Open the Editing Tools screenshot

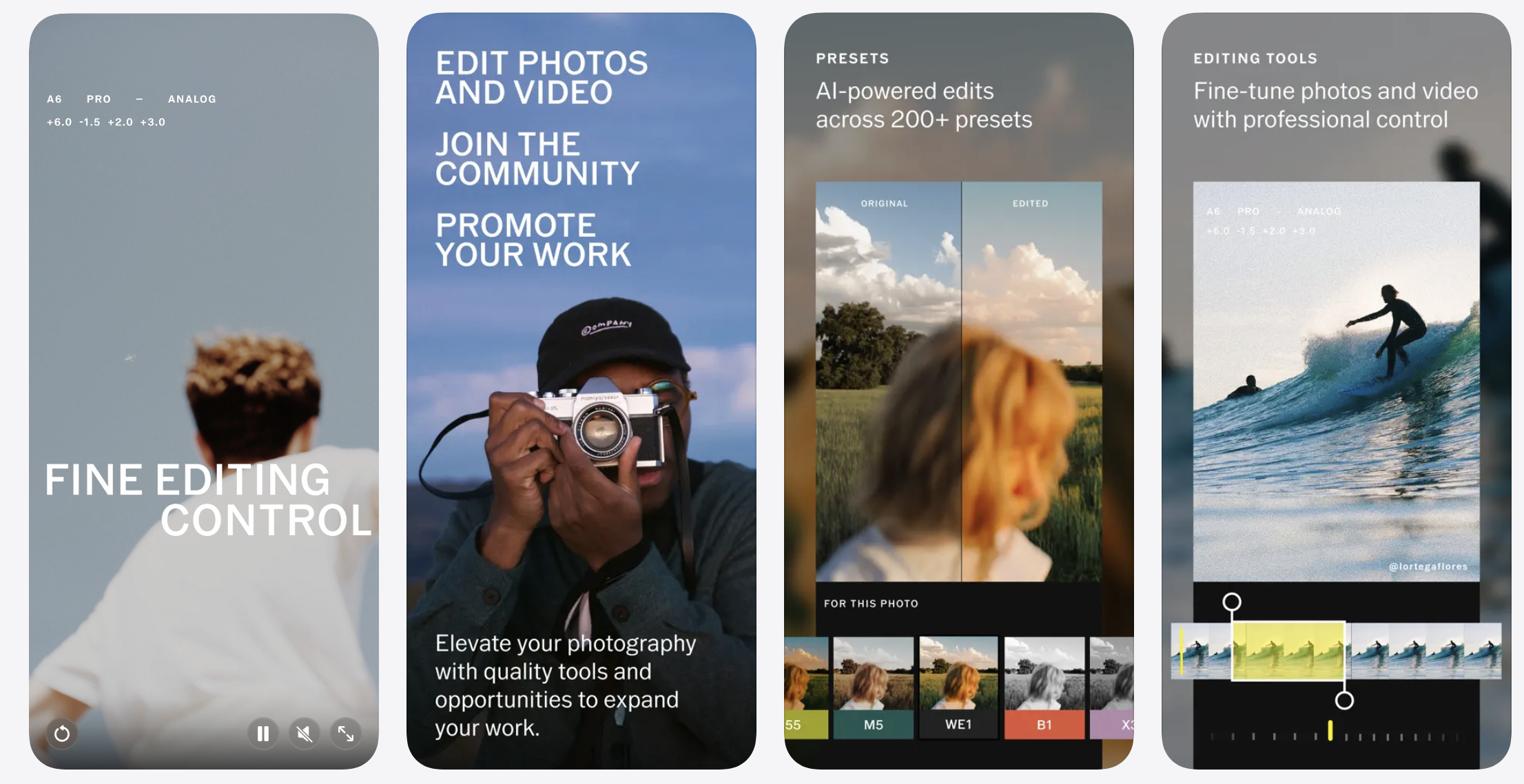tap(1335, 391)
